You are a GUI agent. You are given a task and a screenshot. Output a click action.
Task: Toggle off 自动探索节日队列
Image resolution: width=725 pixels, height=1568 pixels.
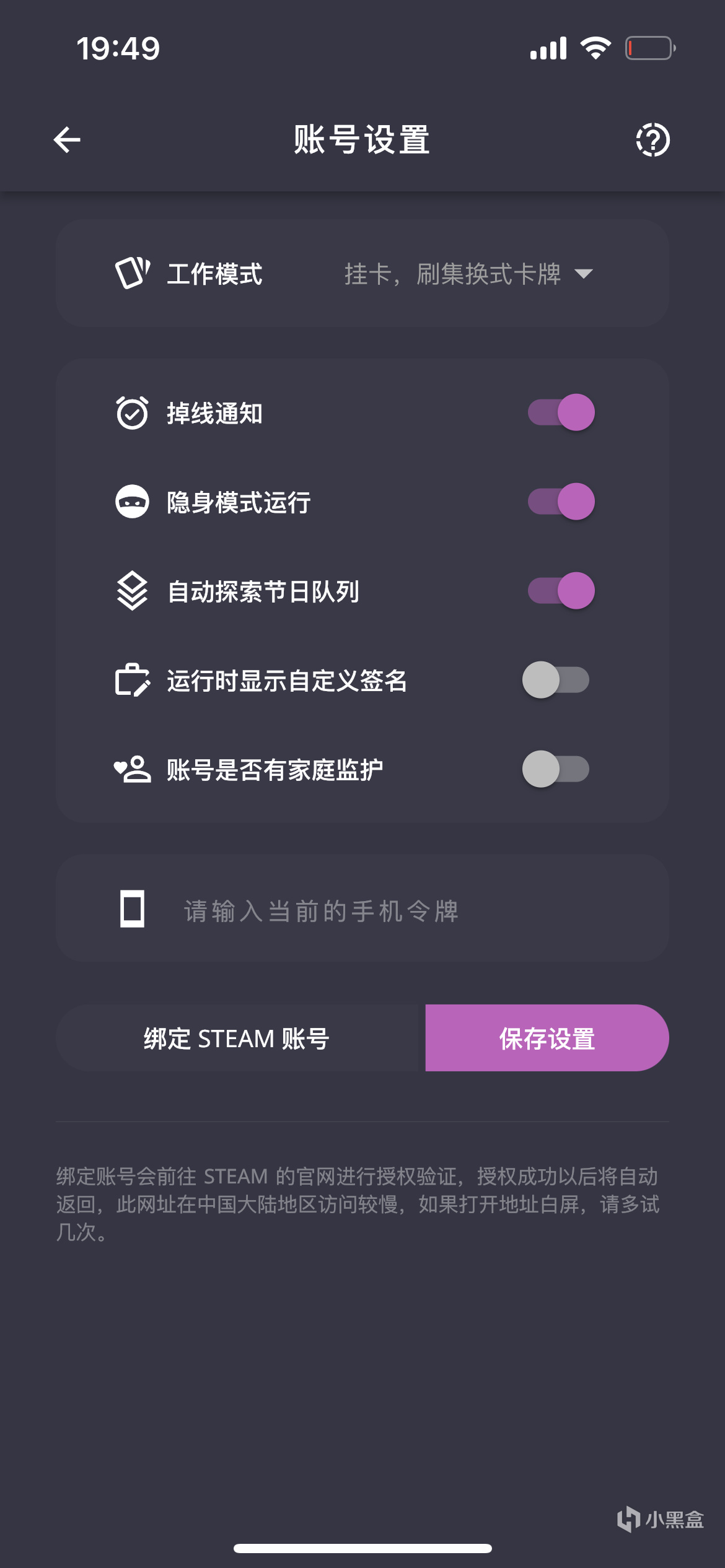coord(561,591)
